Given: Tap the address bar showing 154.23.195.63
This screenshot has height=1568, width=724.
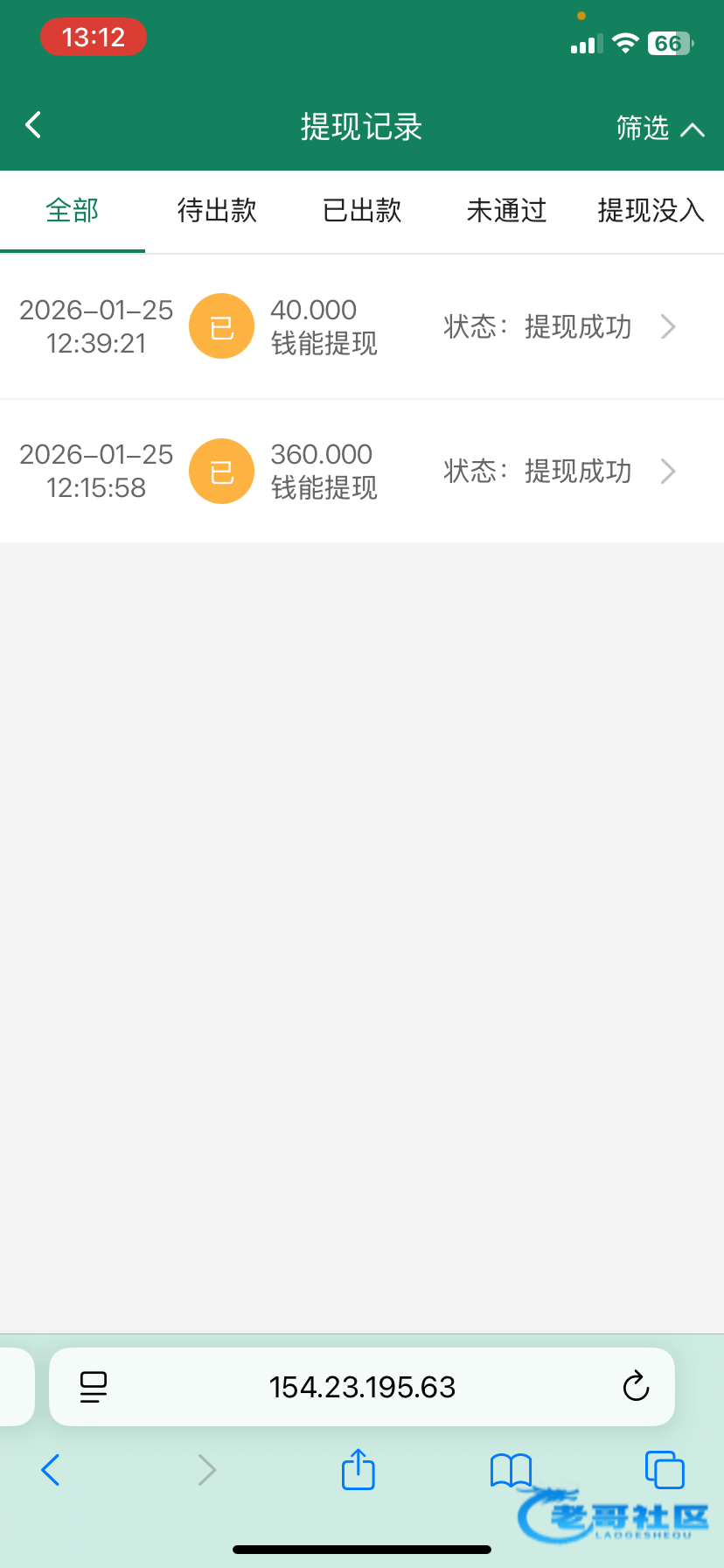Looking at the screenshot, I should 362,1387.
